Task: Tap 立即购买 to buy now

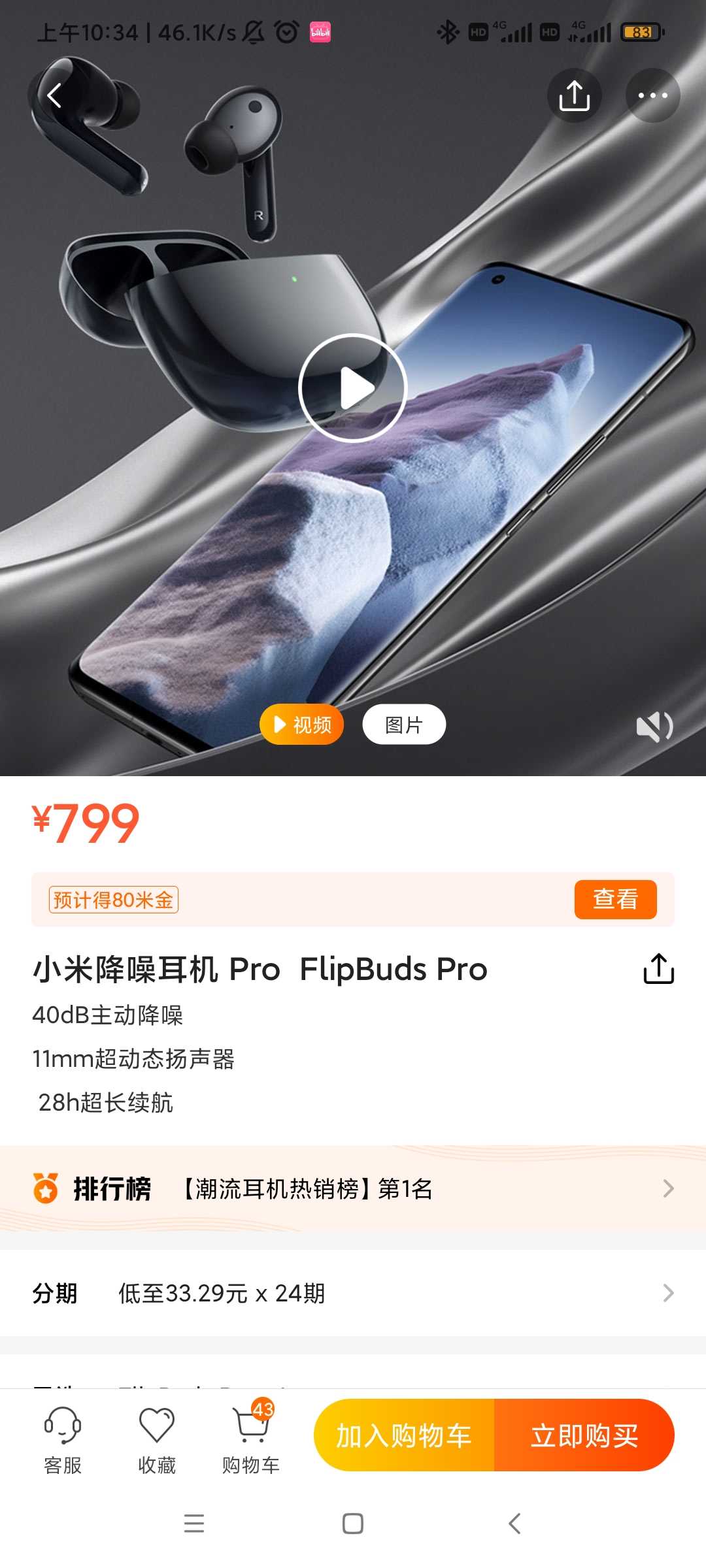Action: 584,1435
